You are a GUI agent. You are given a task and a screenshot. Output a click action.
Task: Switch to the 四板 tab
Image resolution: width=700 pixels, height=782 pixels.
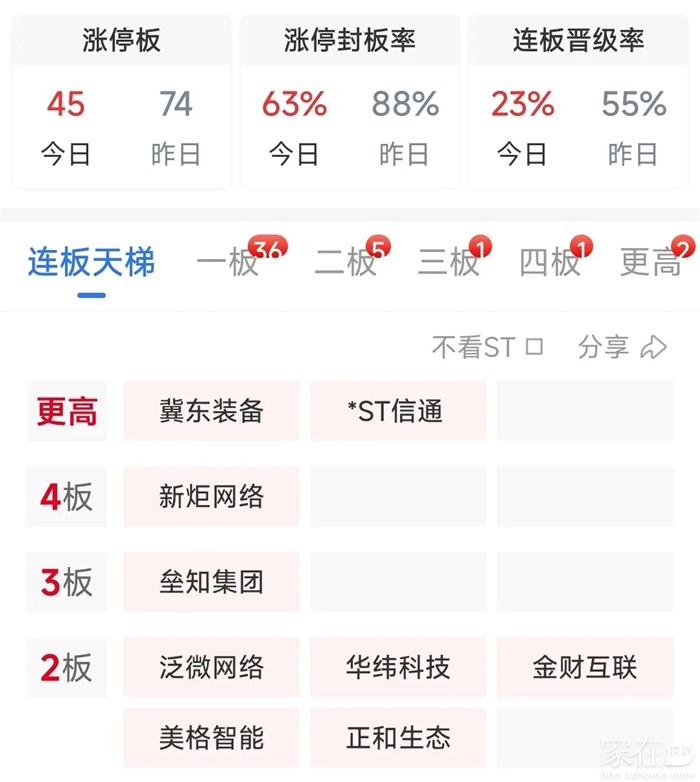(x=549, y=263)
